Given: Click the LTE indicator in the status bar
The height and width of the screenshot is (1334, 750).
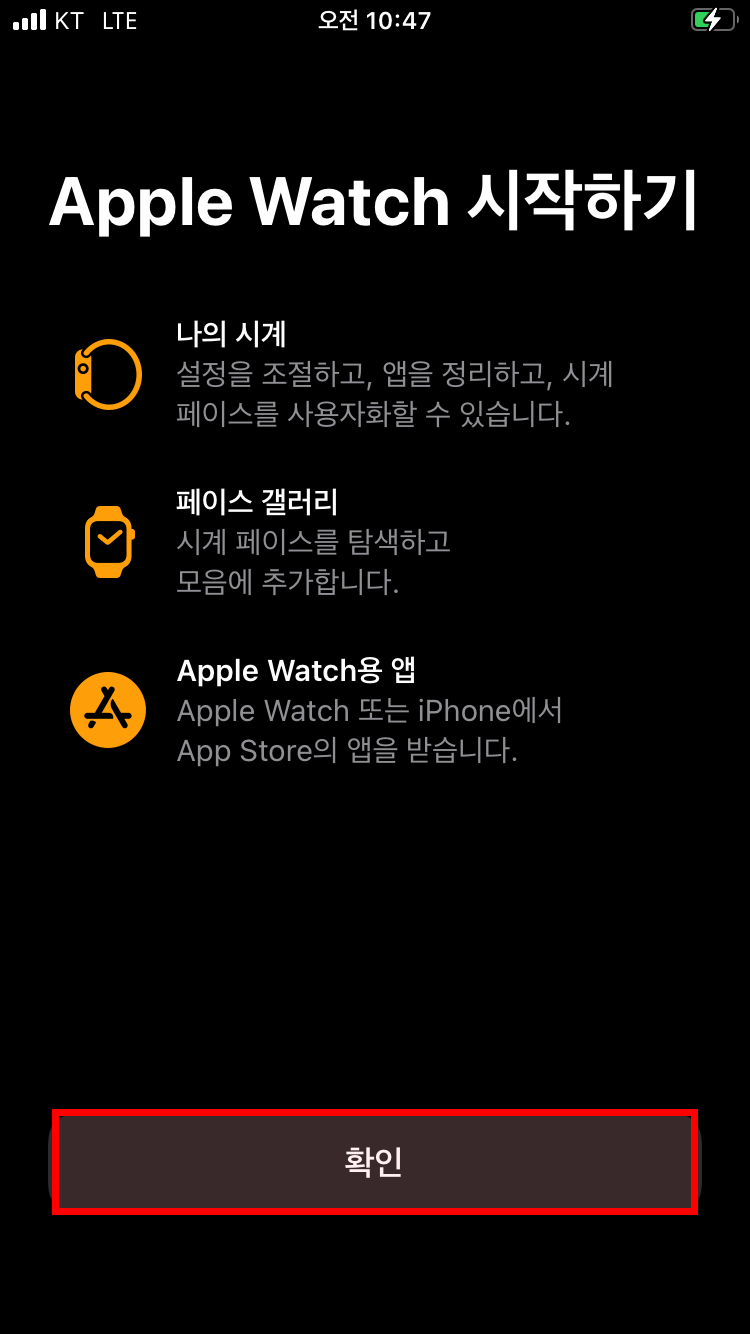Looking at the screenshot, I should (119, 20).
